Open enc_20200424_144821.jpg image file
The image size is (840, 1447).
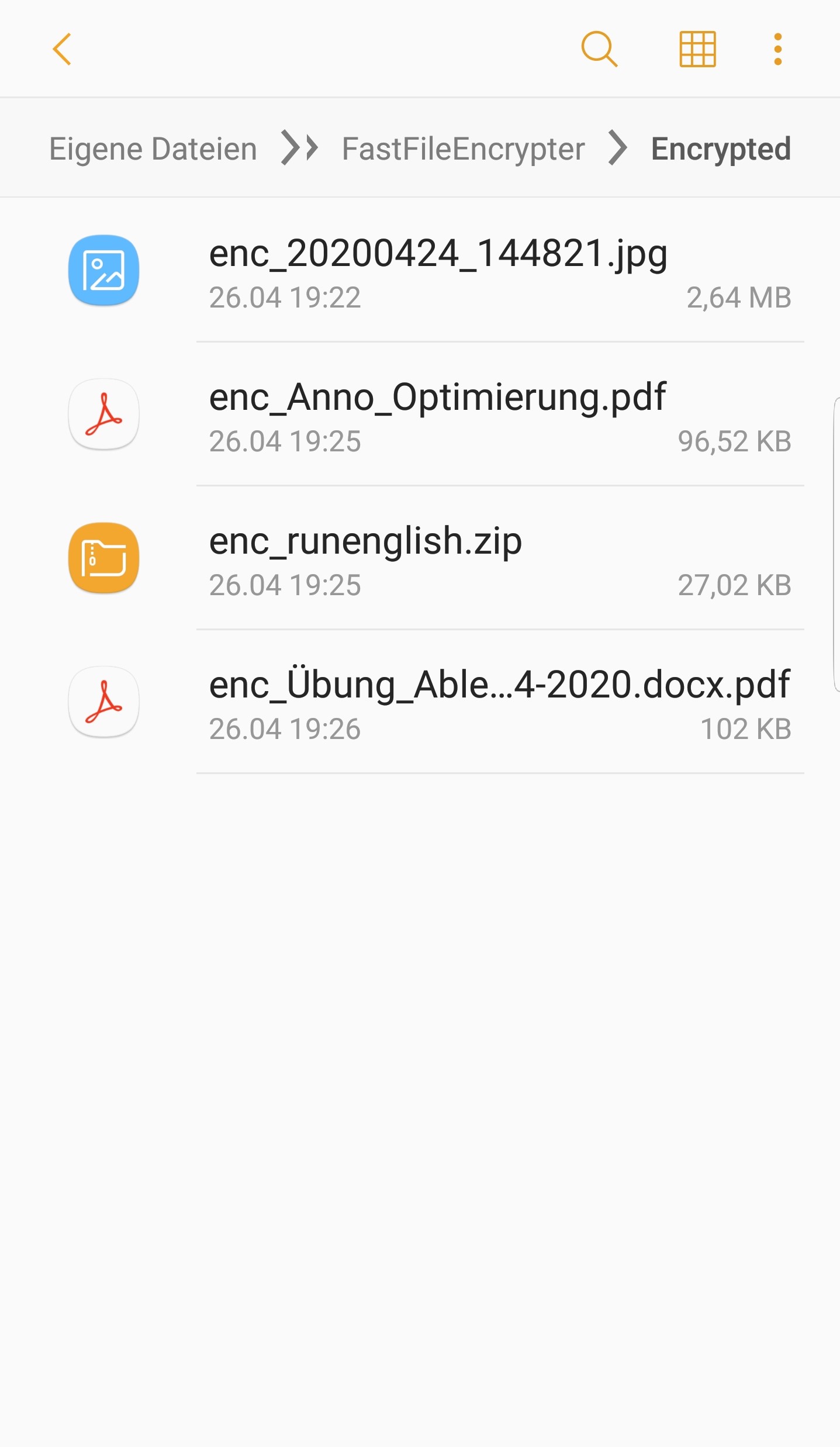[438, 271]
